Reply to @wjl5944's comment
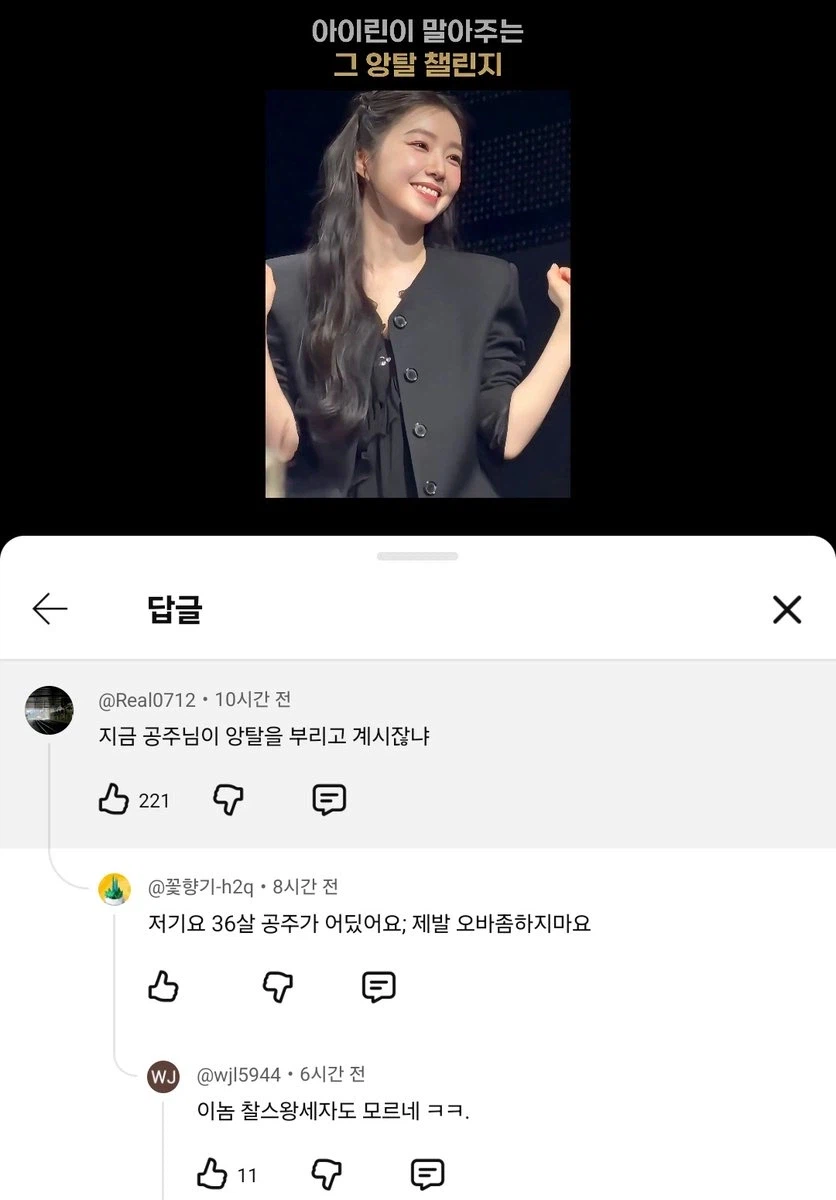 (427, 1173)
